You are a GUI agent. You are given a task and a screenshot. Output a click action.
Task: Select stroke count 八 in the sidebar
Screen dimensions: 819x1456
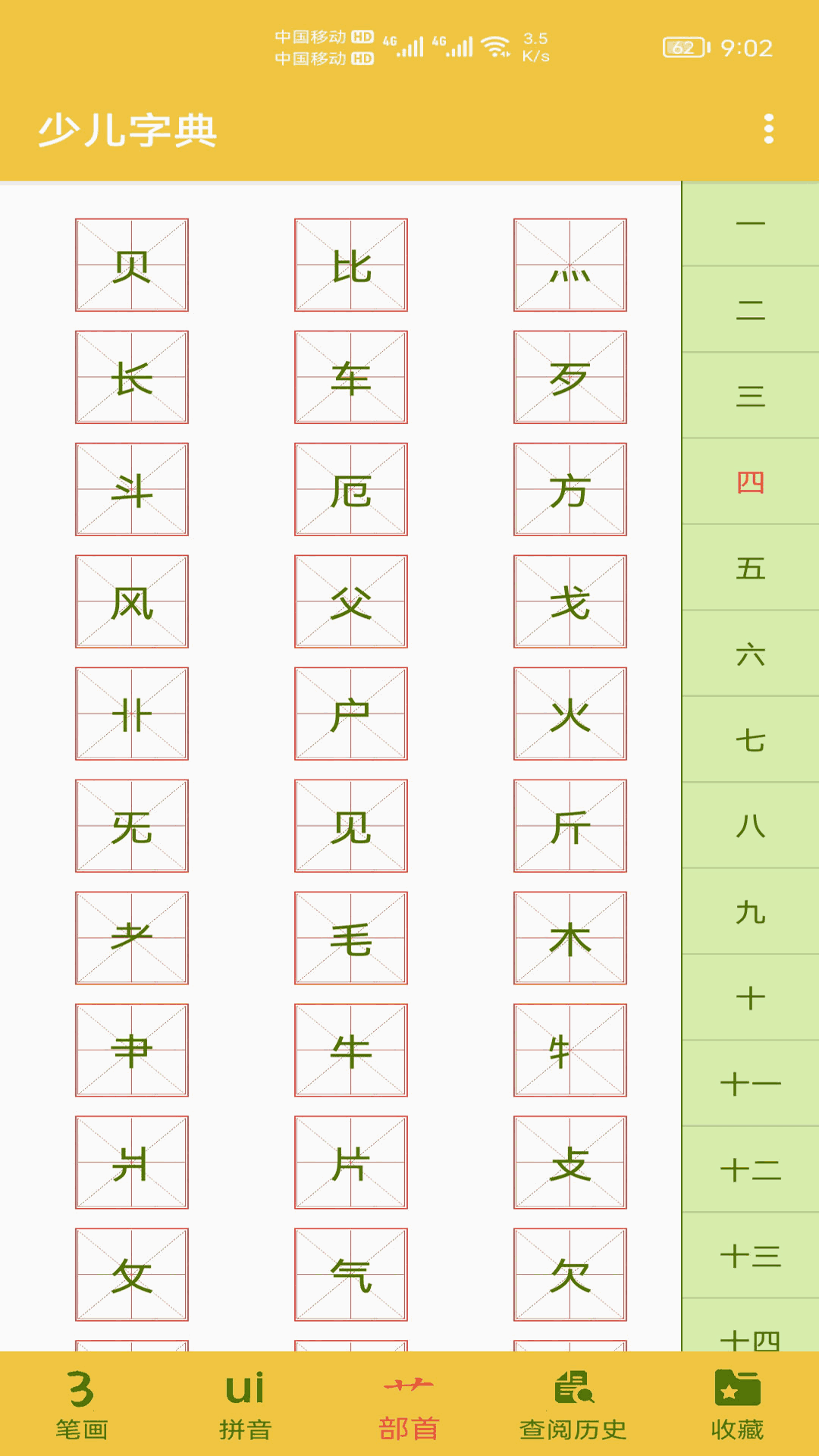tap(750, 826)
